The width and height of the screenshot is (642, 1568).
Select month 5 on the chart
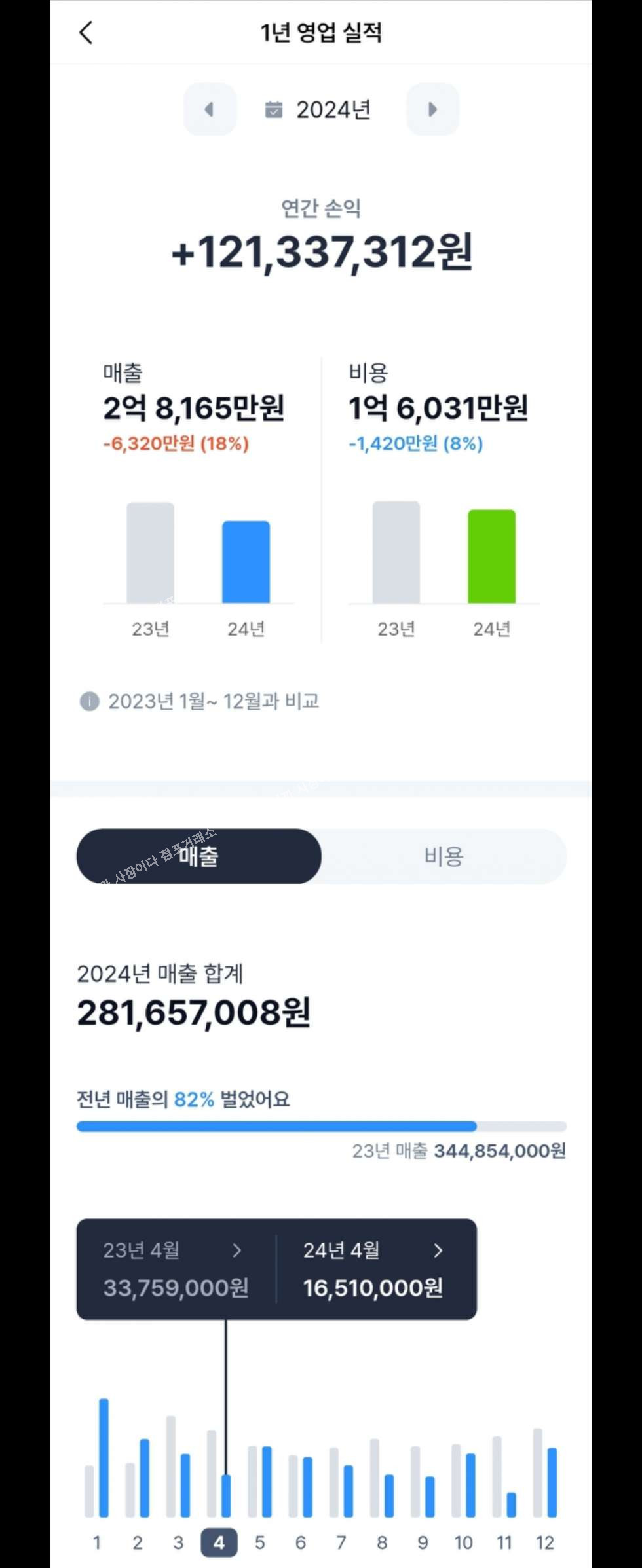coord(260,1542)
